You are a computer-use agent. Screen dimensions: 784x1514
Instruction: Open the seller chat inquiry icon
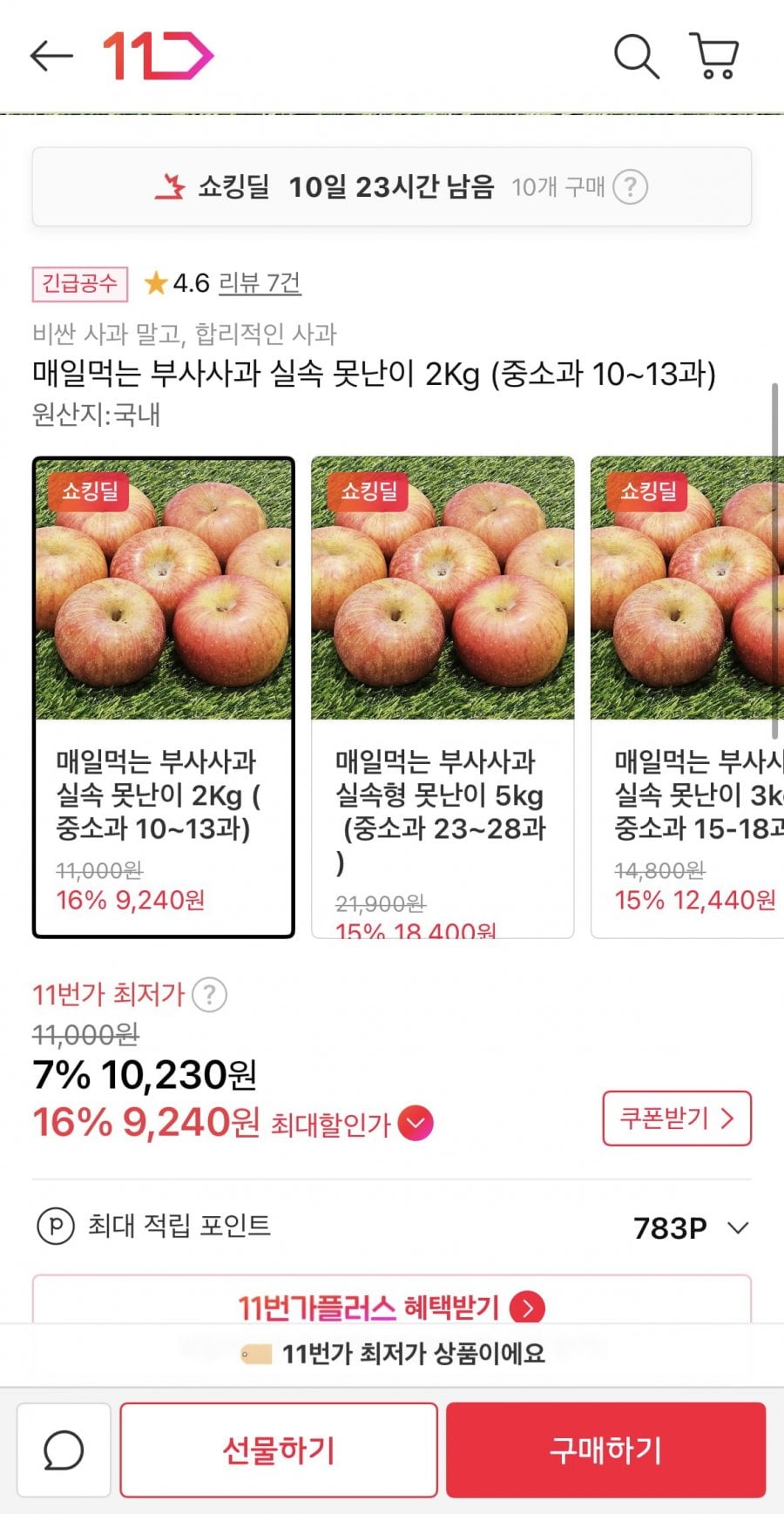point(64,1450)
